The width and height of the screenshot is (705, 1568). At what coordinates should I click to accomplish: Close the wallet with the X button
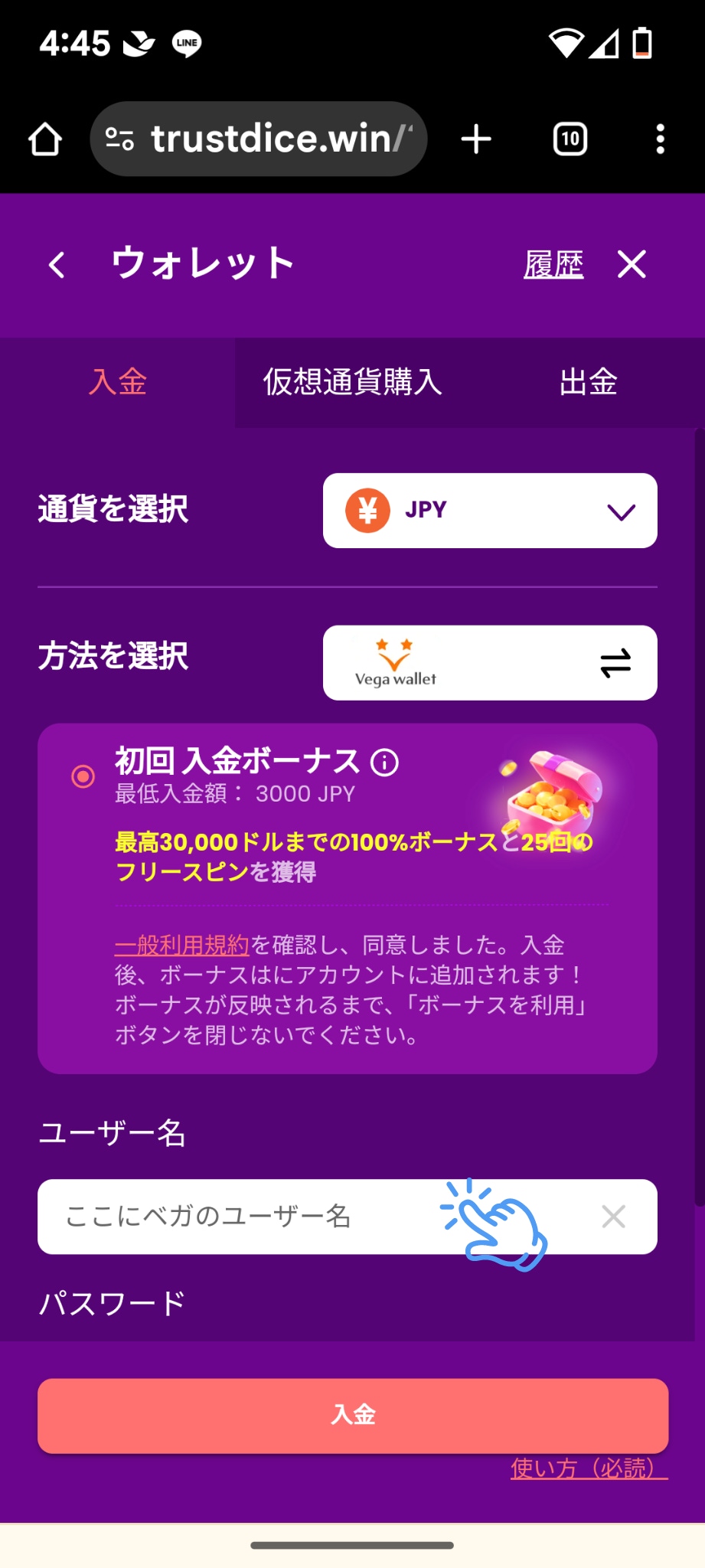633,264
